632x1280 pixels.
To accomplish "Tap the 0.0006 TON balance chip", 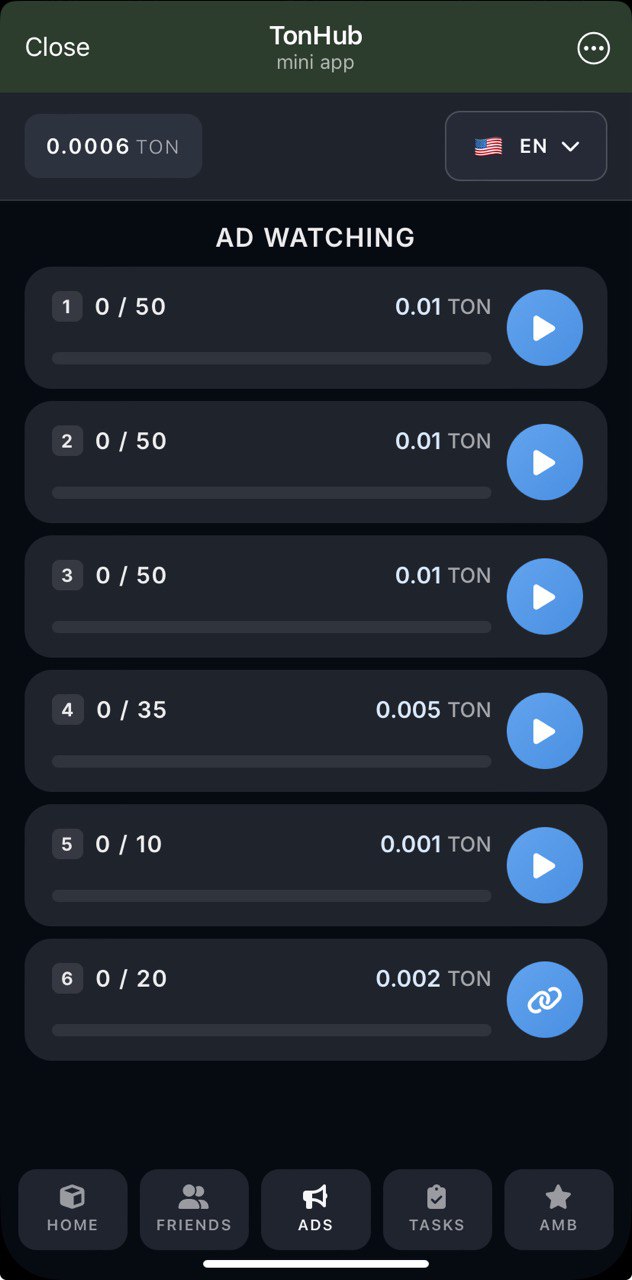I will [x=113, y=146].
